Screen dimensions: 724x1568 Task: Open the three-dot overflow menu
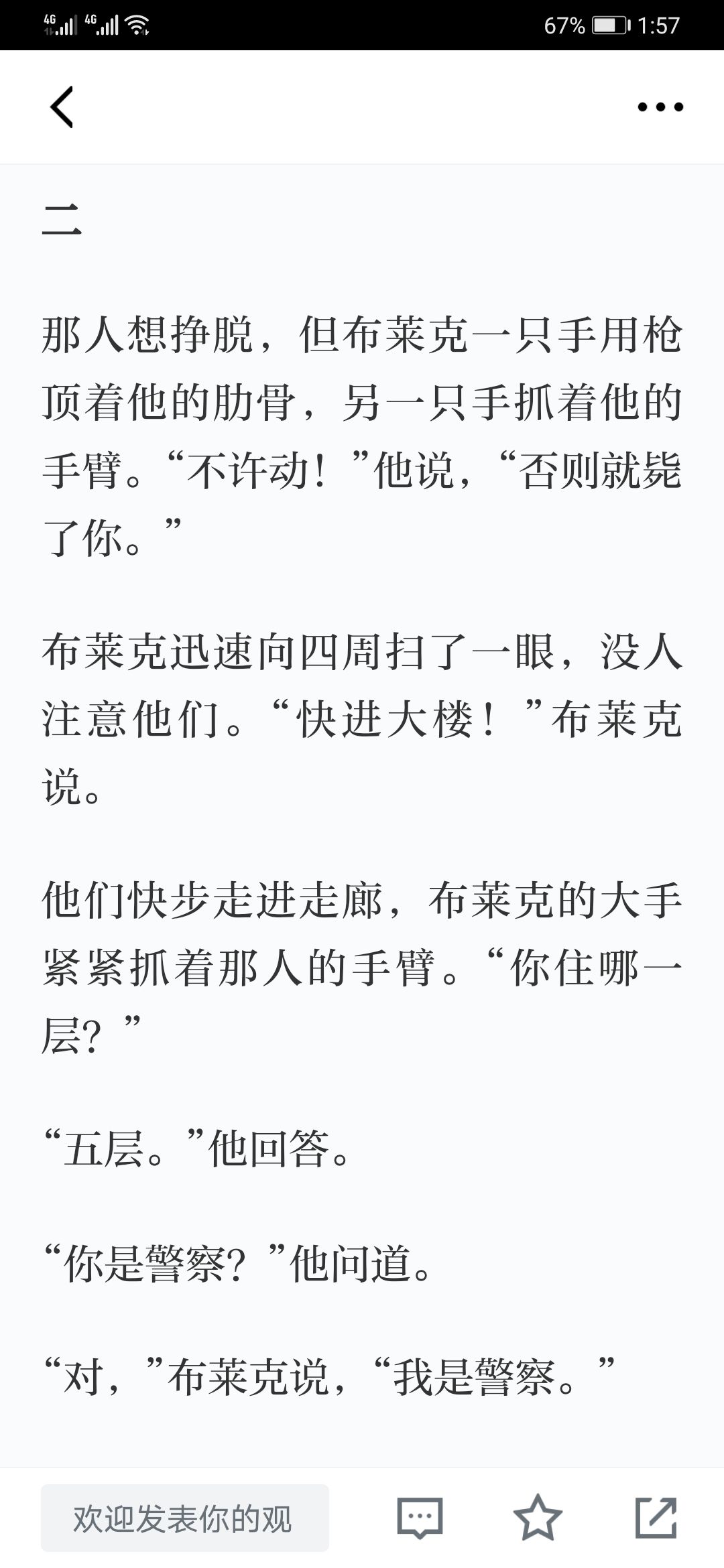tap(660, 107)
